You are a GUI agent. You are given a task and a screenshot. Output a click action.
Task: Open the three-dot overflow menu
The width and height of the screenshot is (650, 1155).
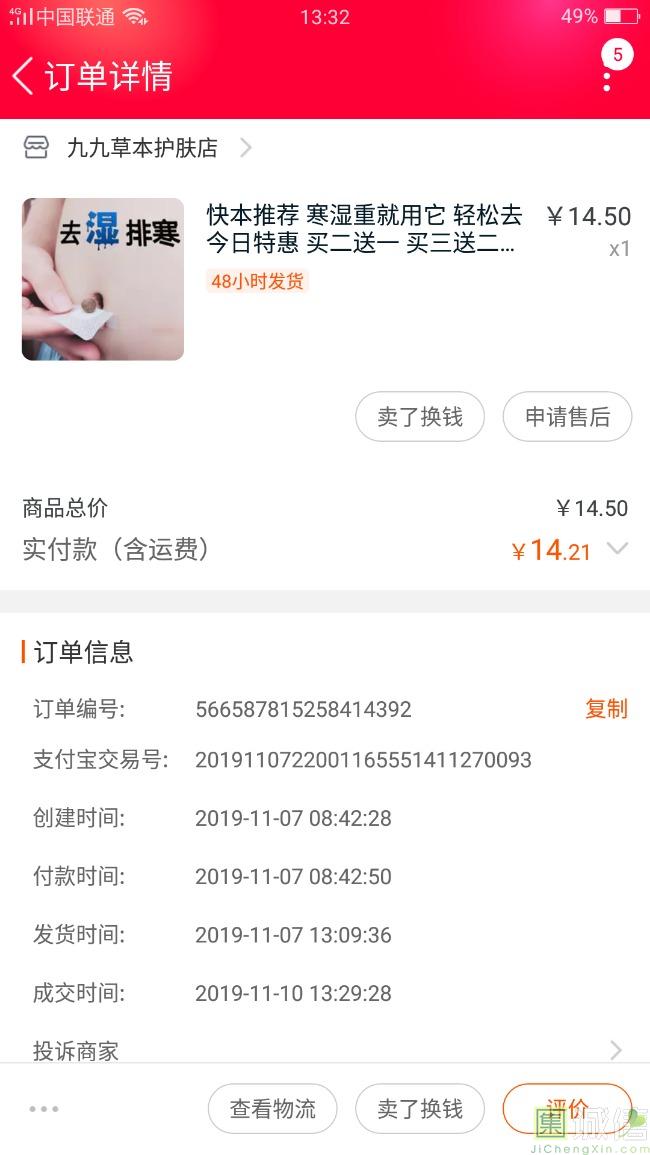tap(607, 76)
